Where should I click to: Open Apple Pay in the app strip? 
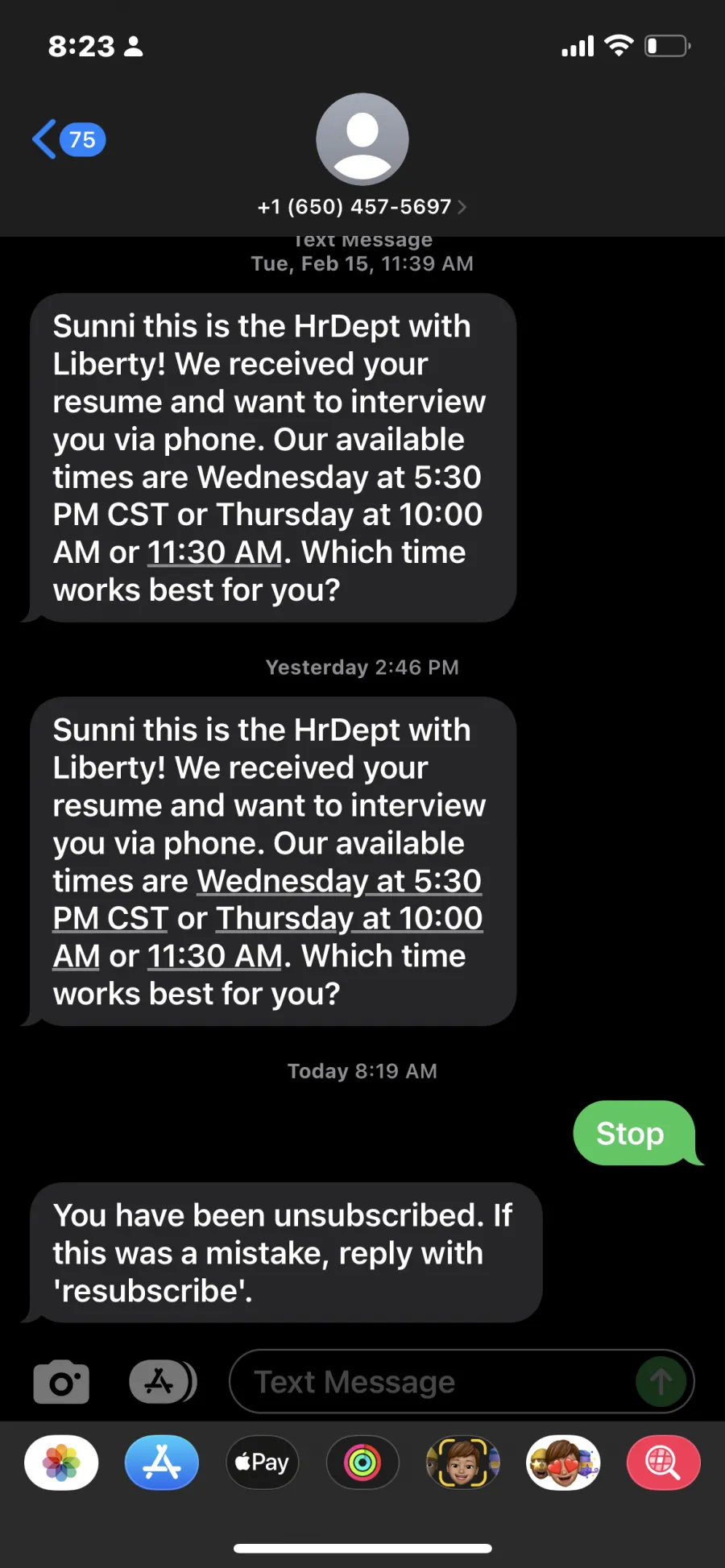[x=262, y=1463]
